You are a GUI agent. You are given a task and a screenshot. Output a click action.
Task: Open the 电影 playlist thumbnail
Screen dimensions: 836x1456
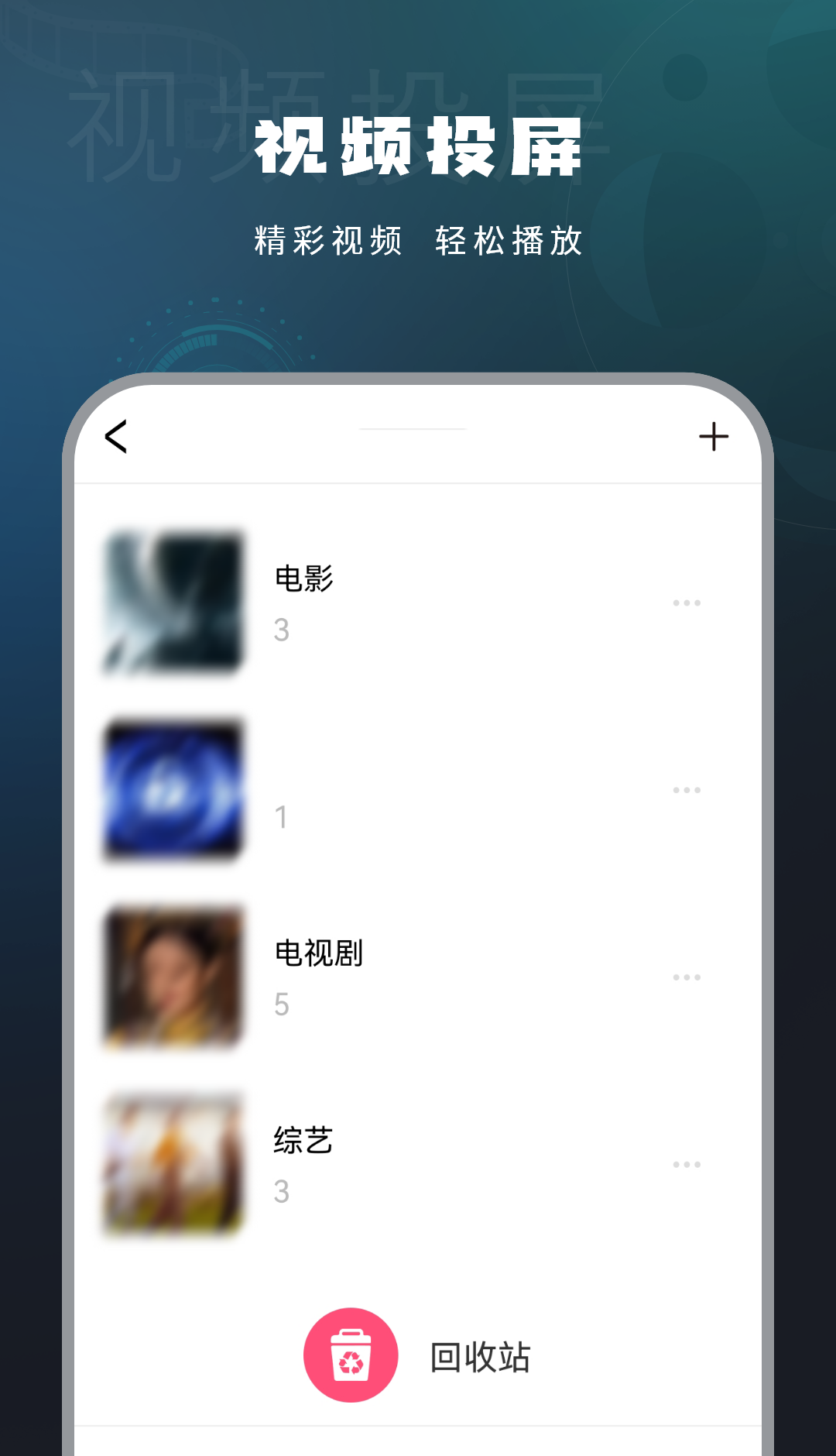[173, 602]
